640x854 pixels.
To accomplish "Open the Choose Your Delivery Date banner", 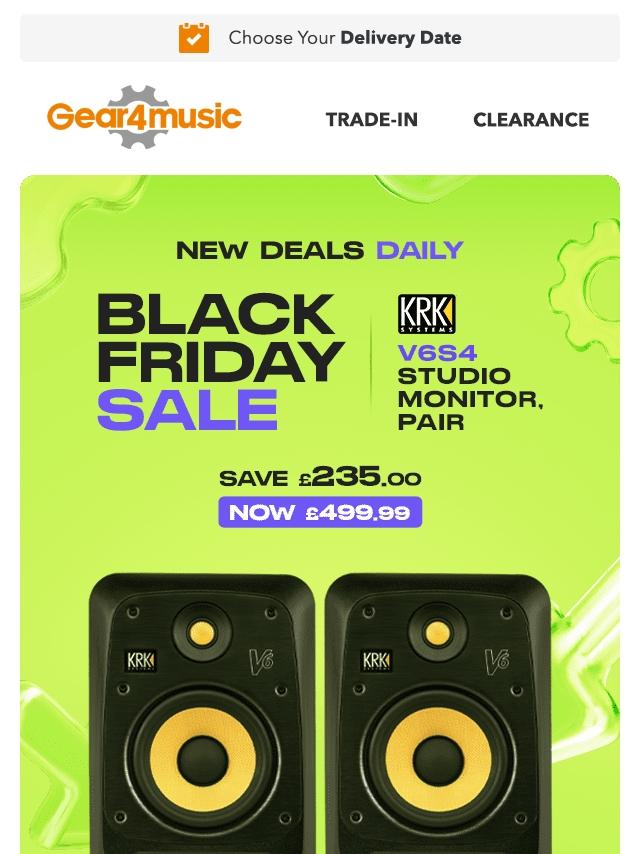I will coord(320,38).
